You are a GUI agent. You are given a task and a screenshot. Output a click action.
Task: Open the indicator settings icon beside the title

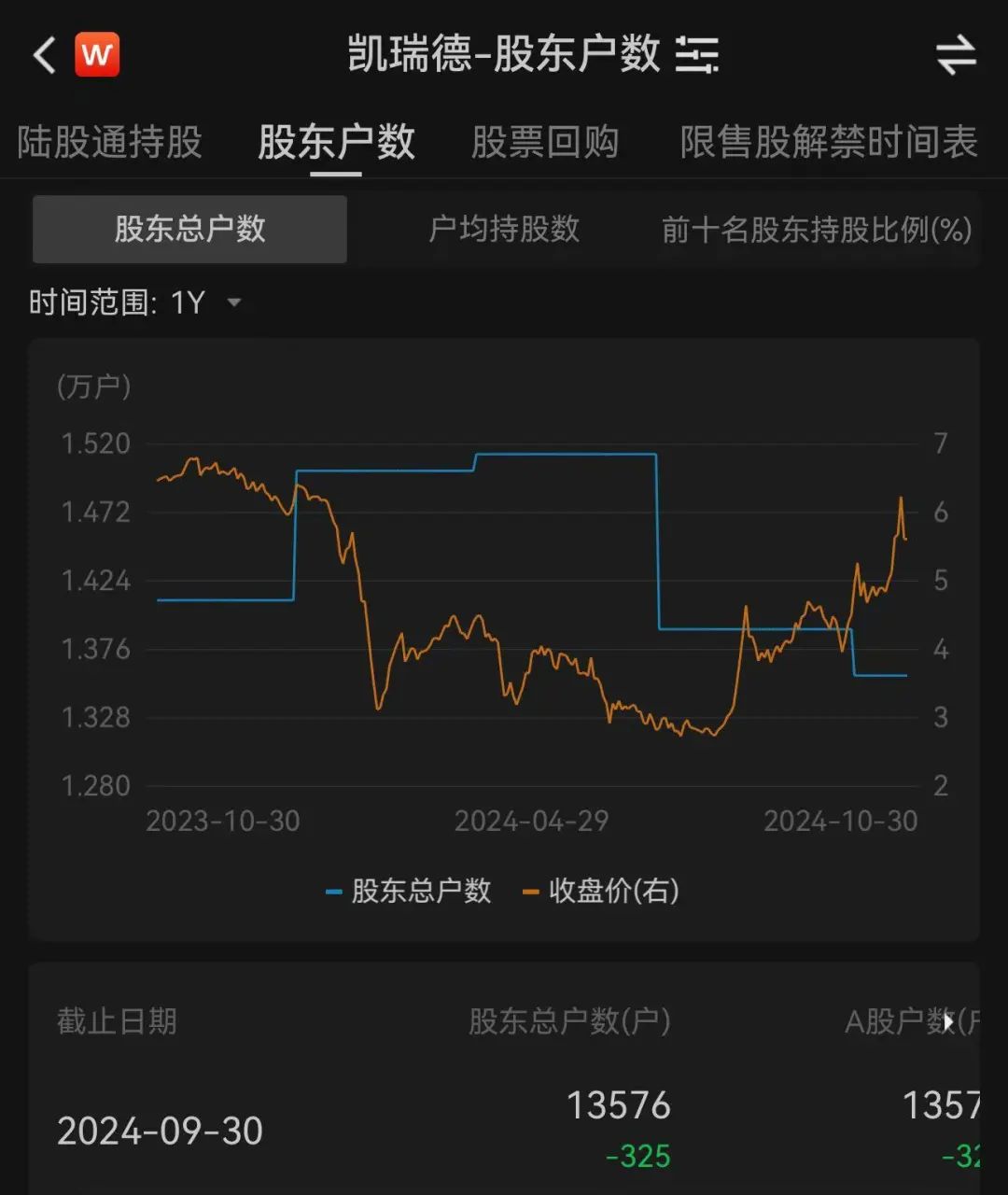pyautogui.click(x=696, y=54)
